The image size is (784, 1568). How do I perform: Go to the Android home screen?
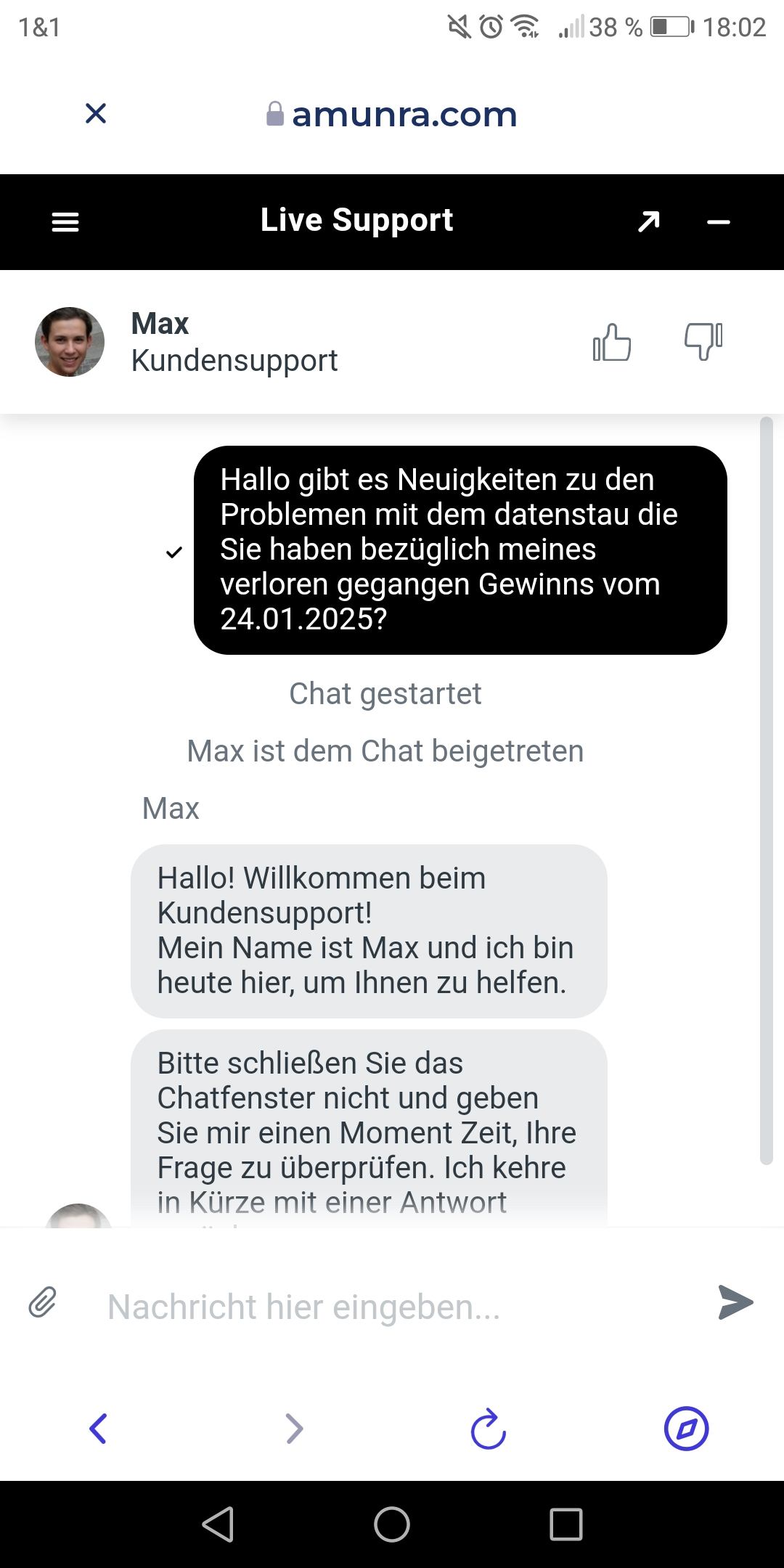[x=392, y=1524]
